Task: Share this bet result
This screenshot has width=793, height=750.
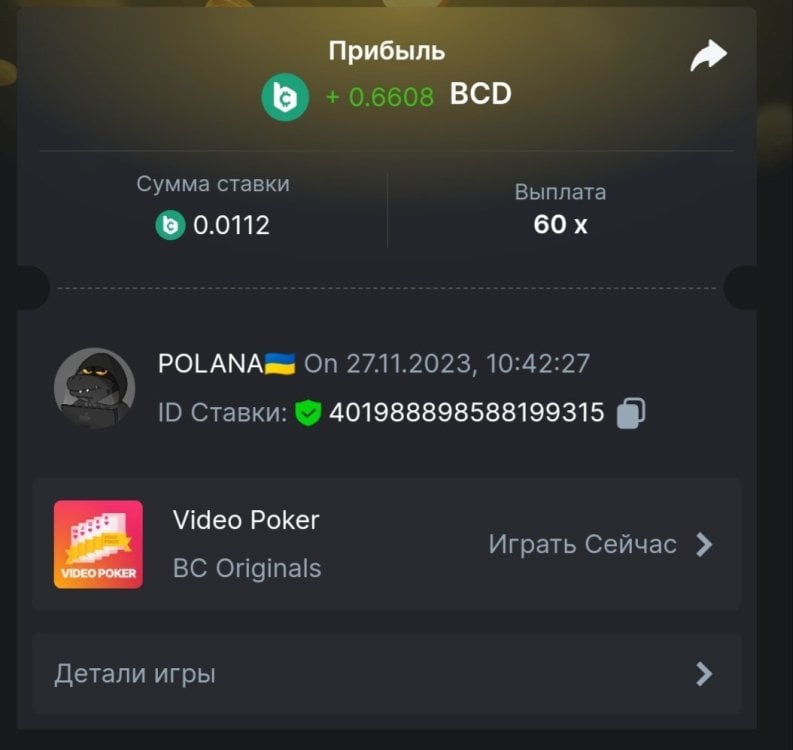Action: click(x=708, y=56)
